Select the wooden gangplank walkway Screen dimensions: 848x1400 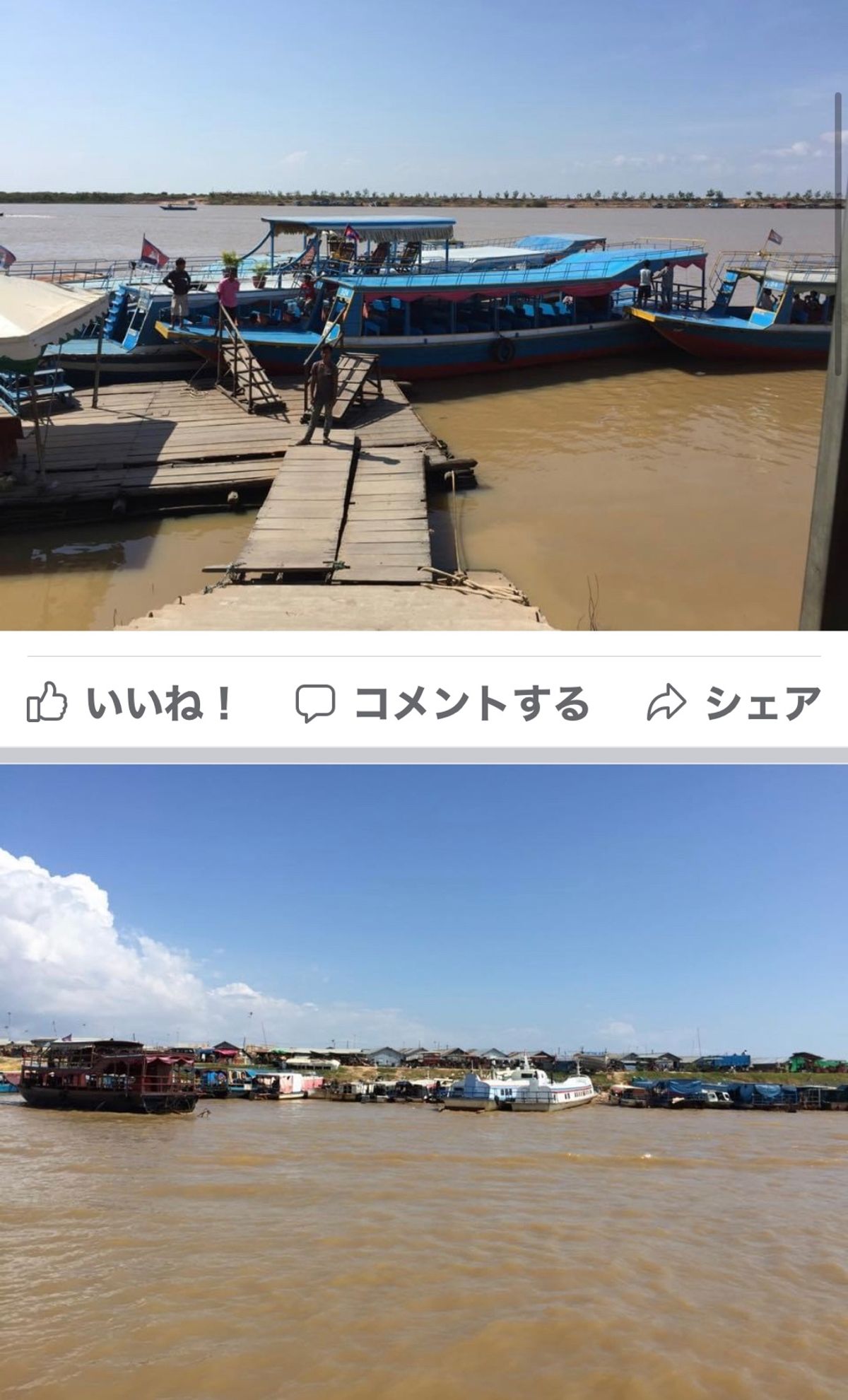(x=339, y=509)
